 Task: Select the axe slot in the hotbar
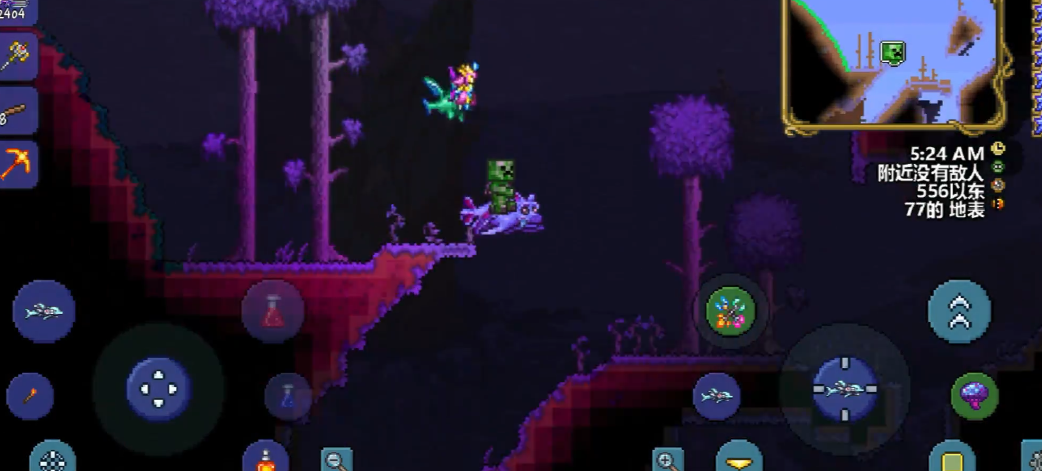pyautogui.click(x=17, y=58)
